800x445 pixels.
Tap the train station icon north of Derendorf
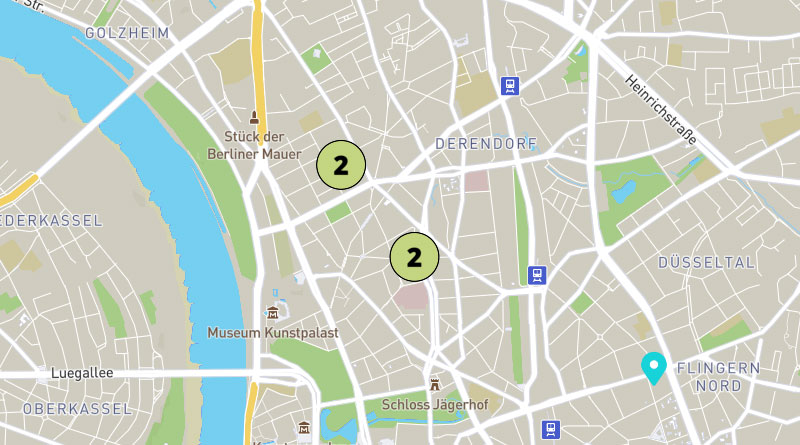510,86
